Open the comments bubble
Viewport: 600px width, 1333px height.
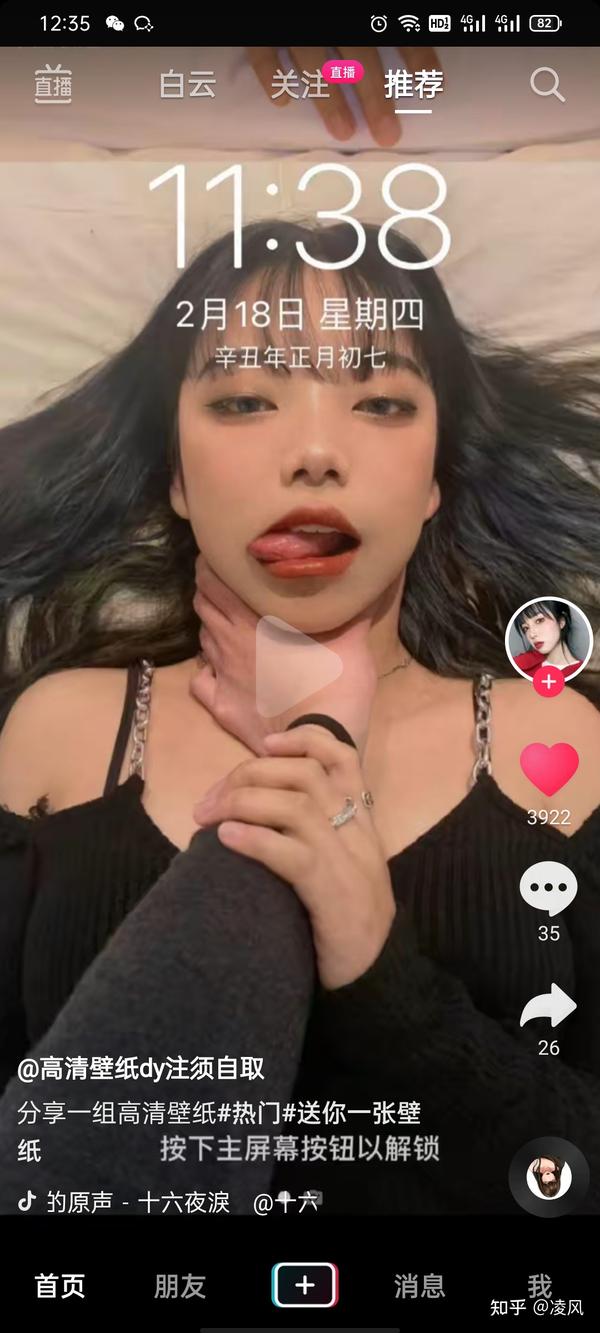548,888
